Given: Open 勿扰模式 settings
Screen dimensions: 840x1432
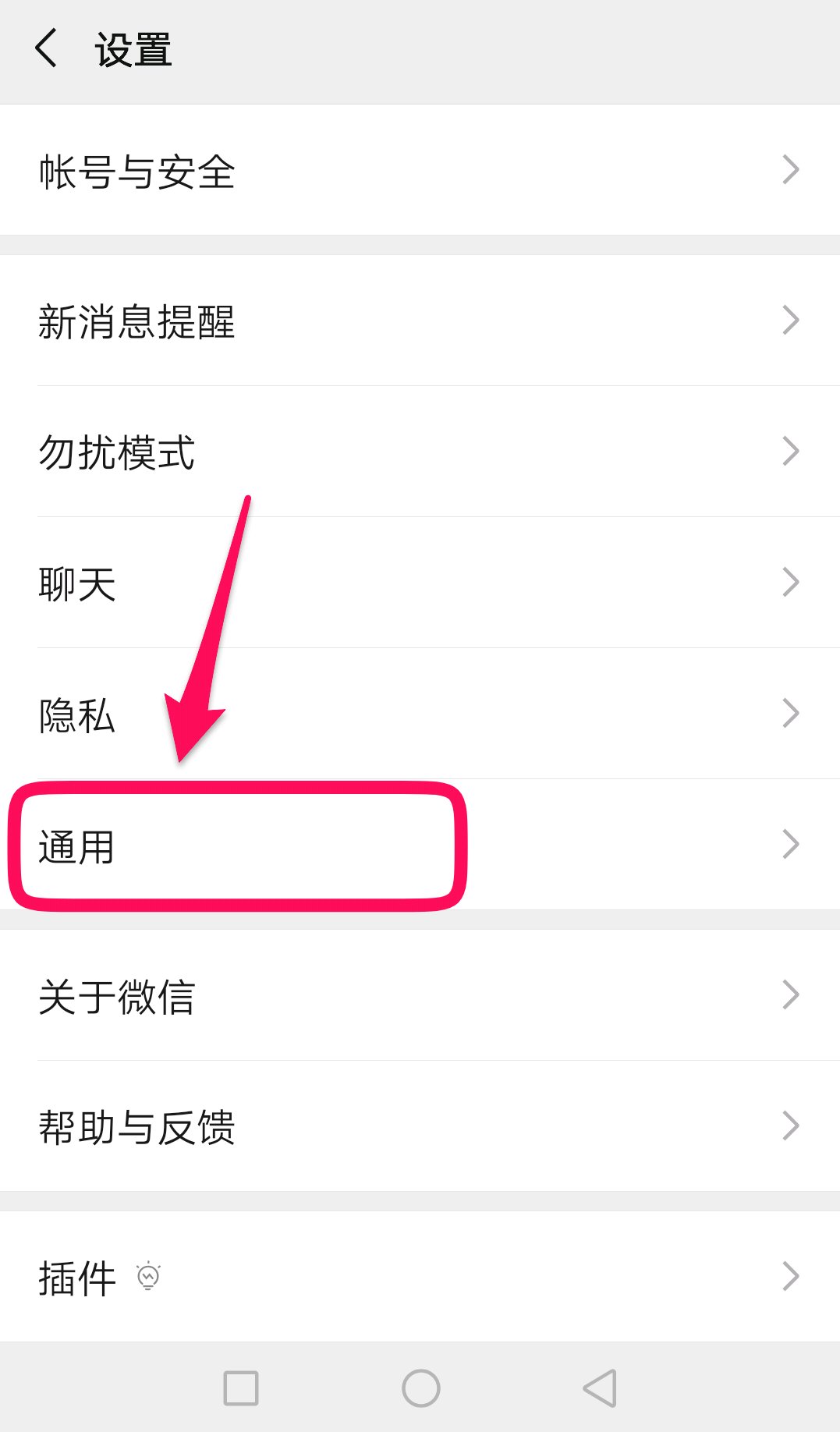Looking at the screenshot, I should pos(420,452).
